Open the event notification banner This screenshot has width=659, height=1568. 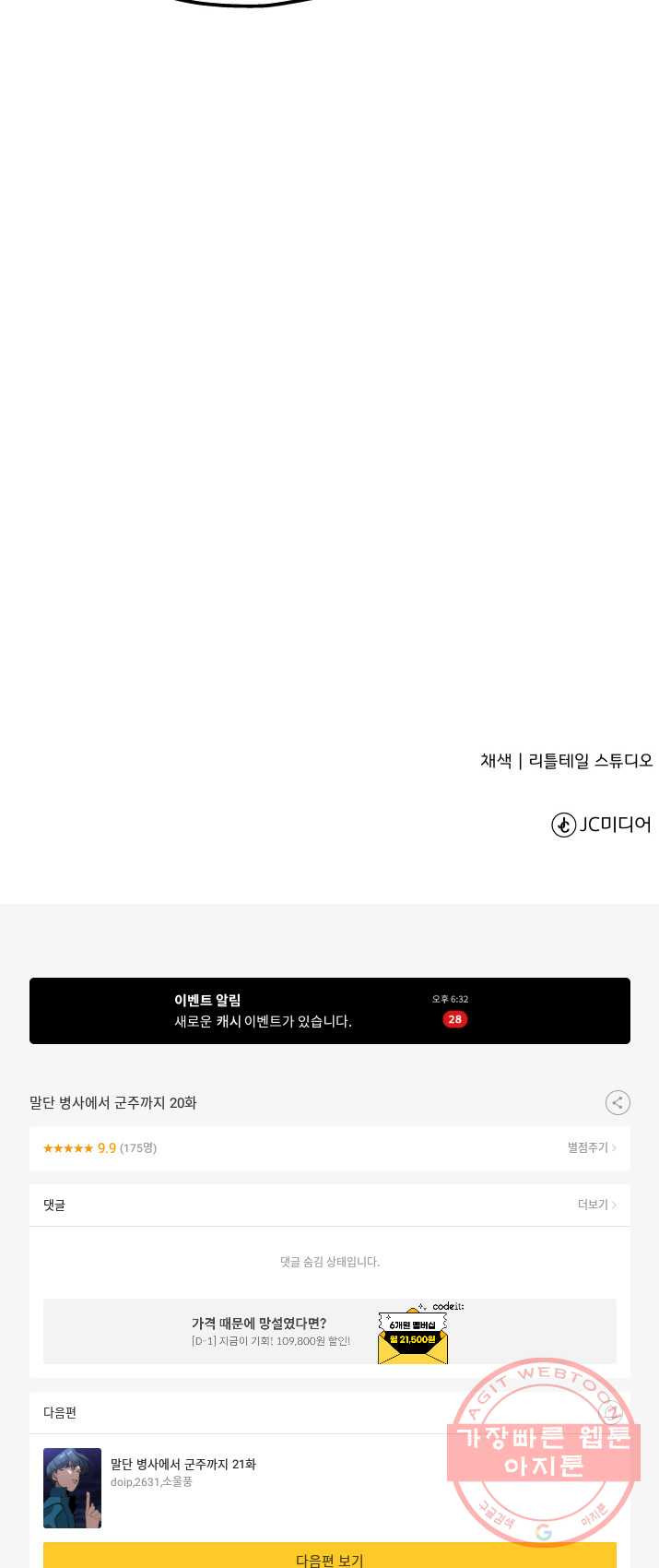click(329, 1011)
